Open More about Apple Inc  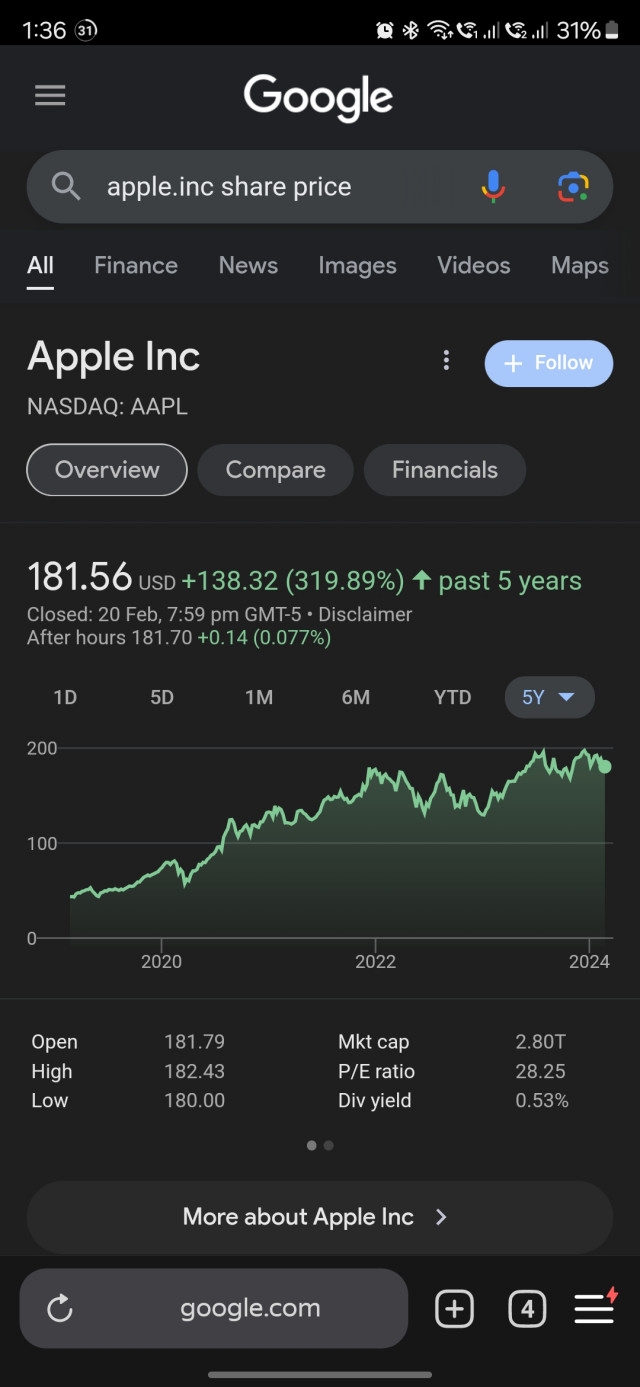pos(319,1217)
